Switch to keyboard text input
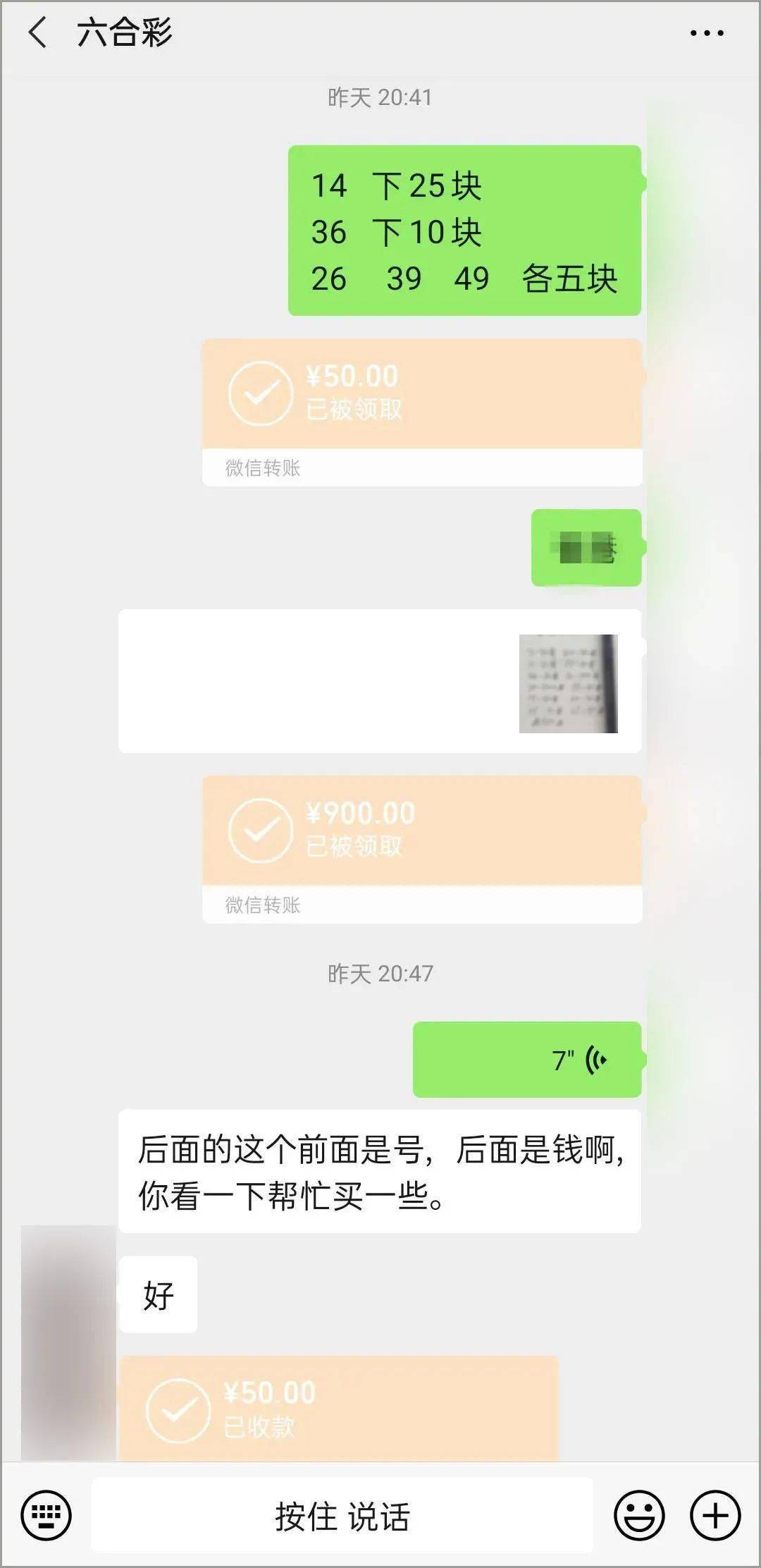This screenshot has height=1568, width=761. click(x=47, y=1514)
